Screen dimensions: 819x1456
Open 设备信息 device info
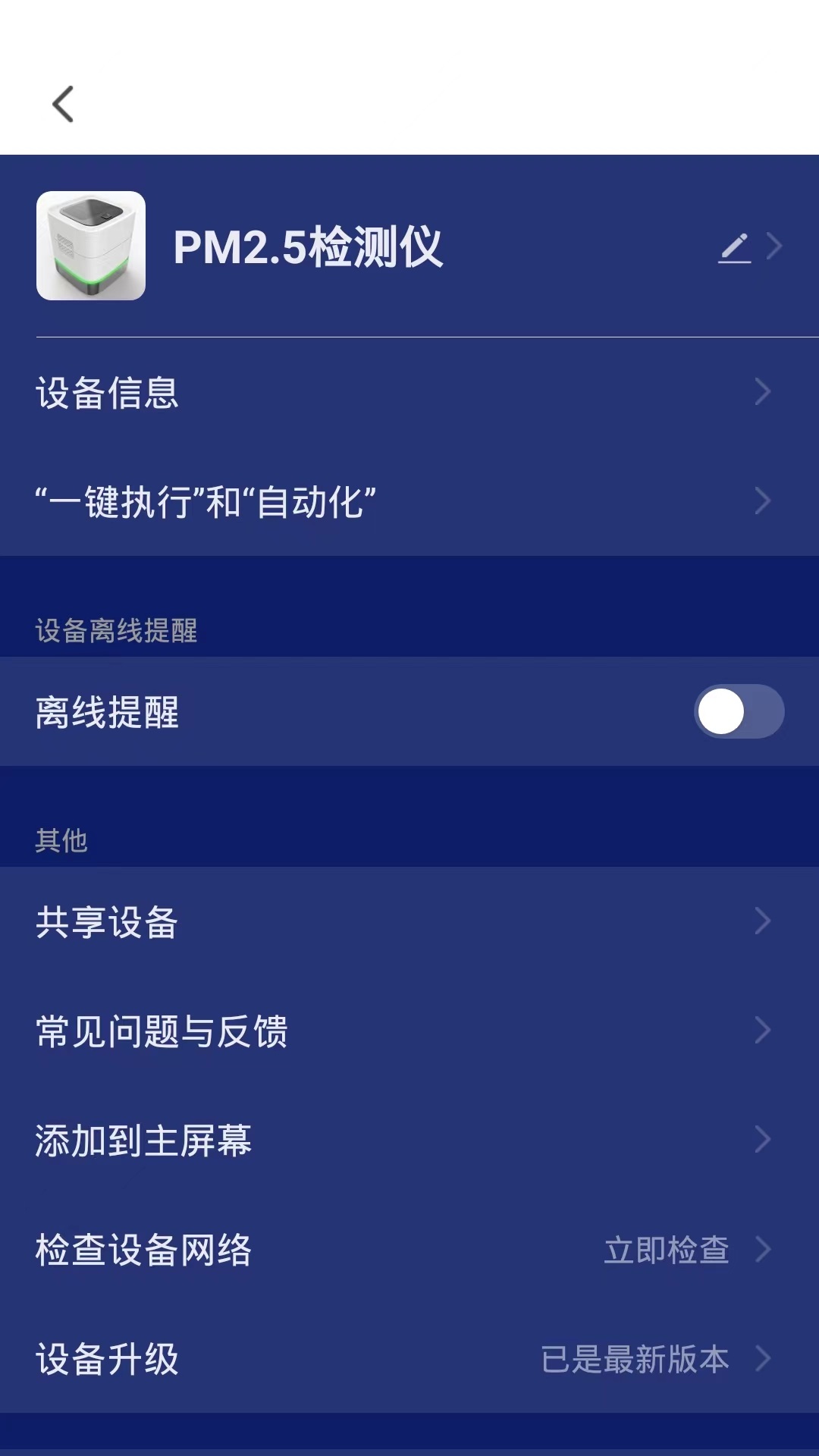(409, 392)
